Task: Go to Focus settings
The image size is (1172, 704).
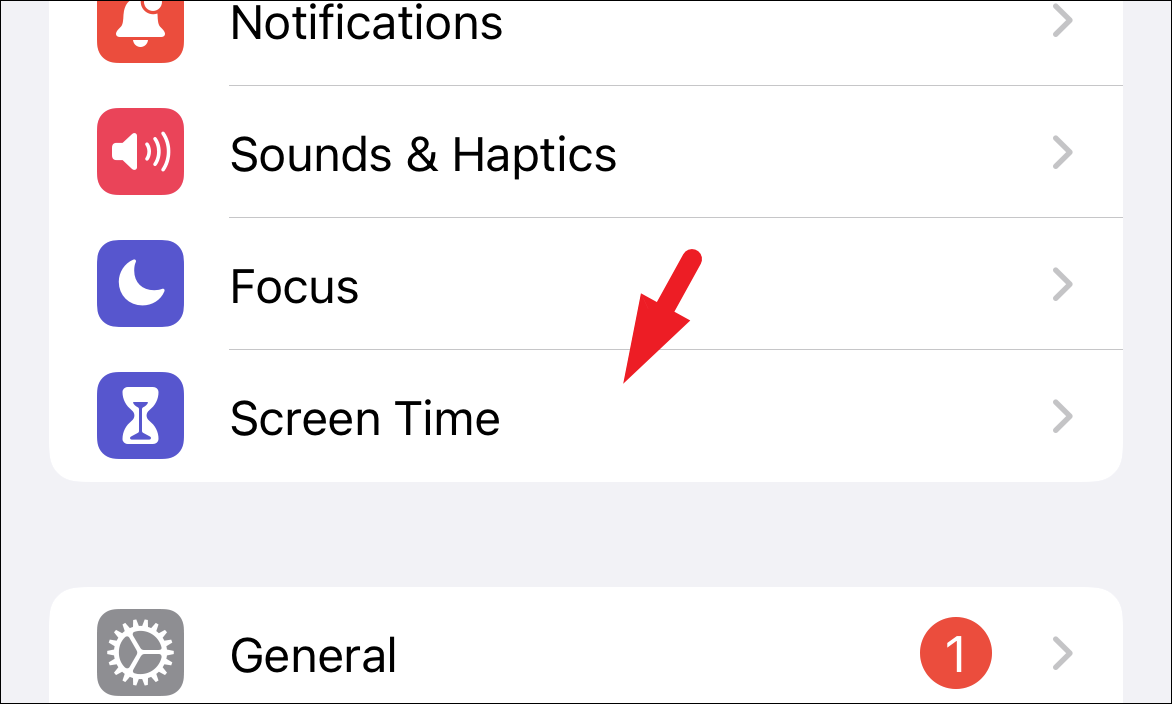Action: [x=586, y=283]
